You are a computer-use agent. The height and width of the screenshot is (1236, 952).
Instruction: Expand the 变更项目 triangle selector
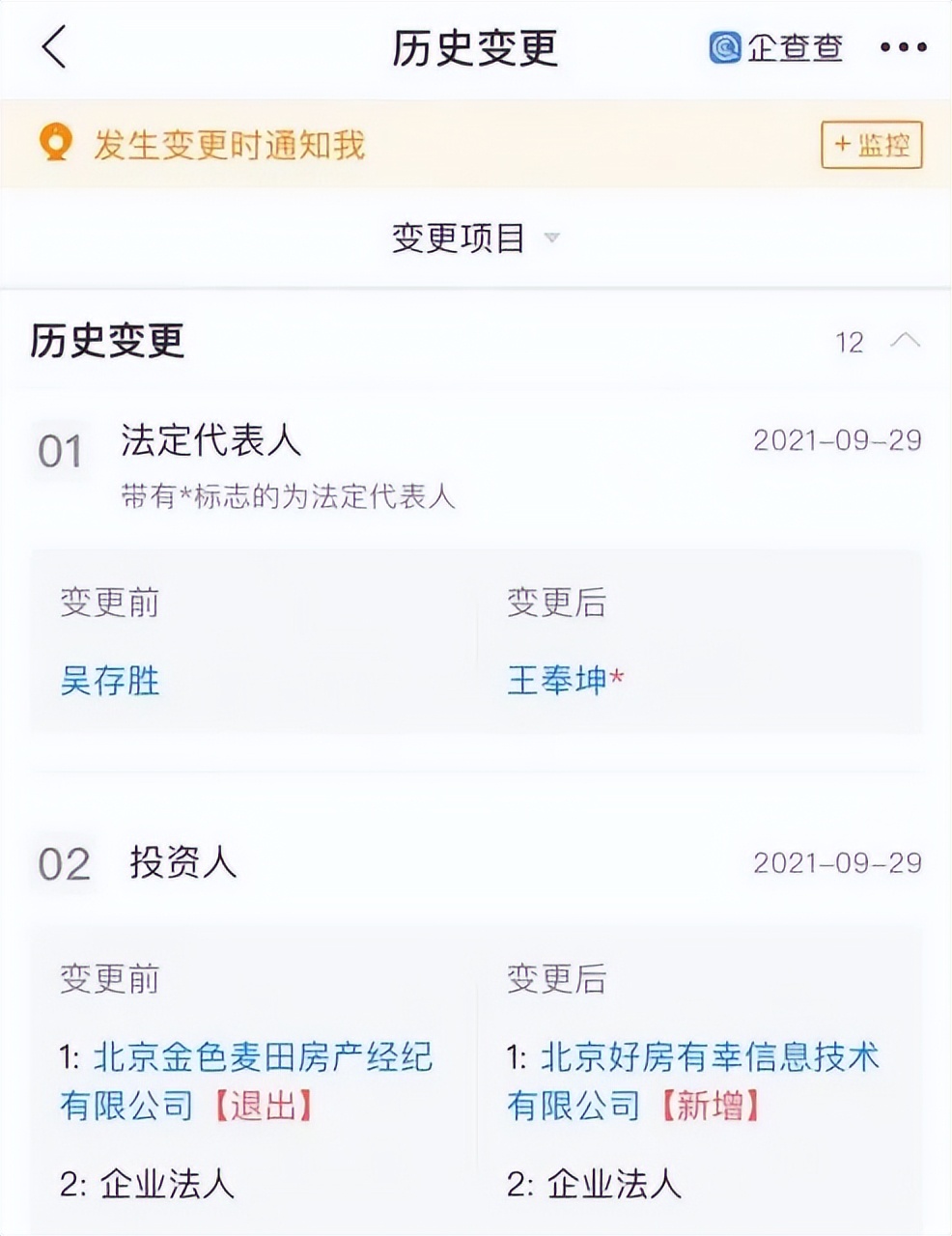pyautogui.click(x=550, y=240)
